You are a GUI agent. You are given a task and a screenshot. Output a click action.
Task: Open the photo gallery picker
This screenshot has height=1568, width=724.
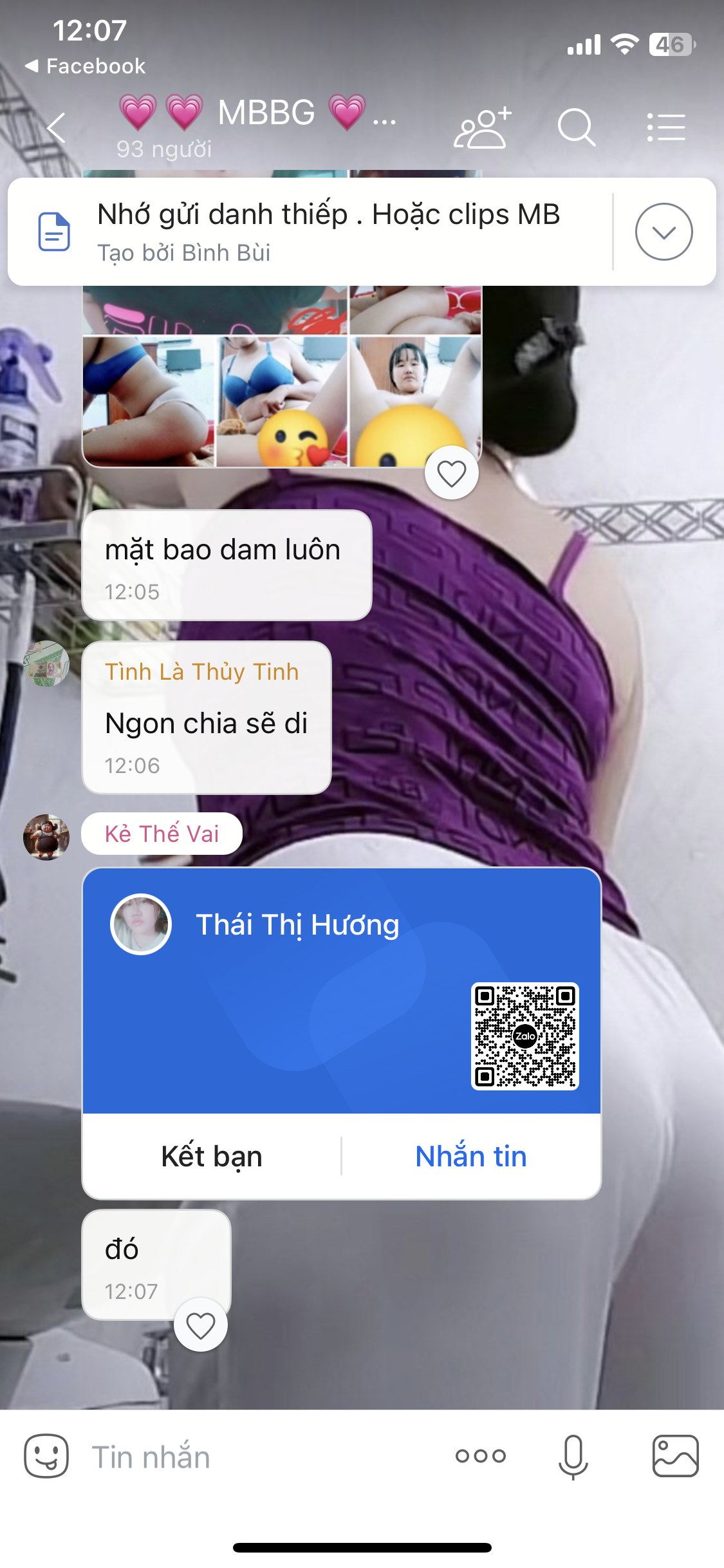click(675, 1456)
